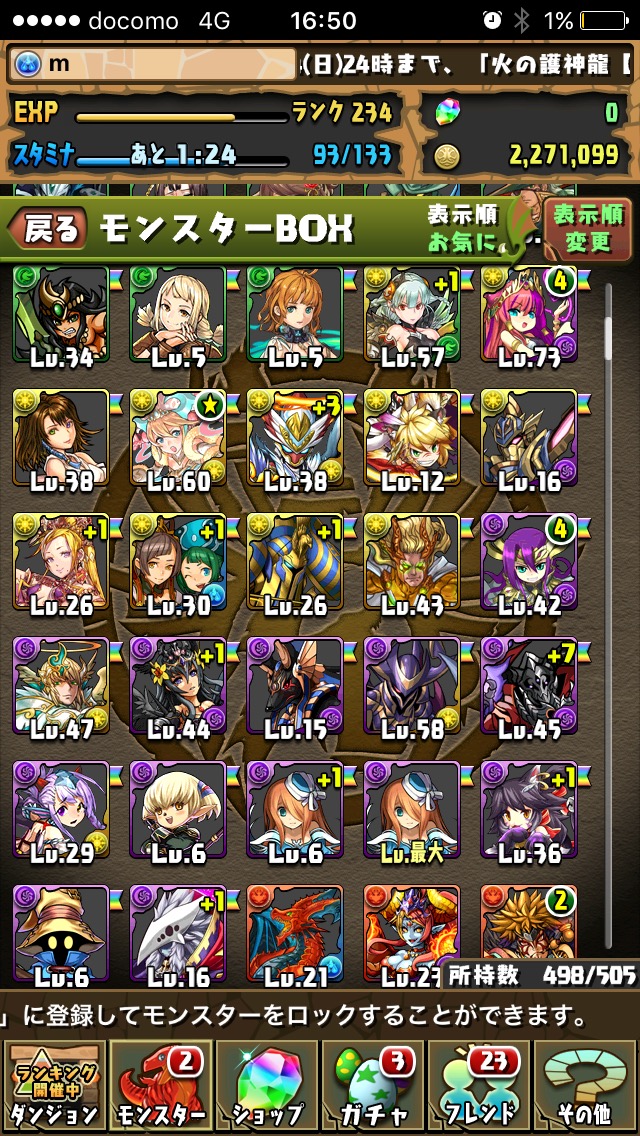Select the Lv.57 monster with +1
The height and width of the screenshot is (1136, 640).
coord(412,314)
